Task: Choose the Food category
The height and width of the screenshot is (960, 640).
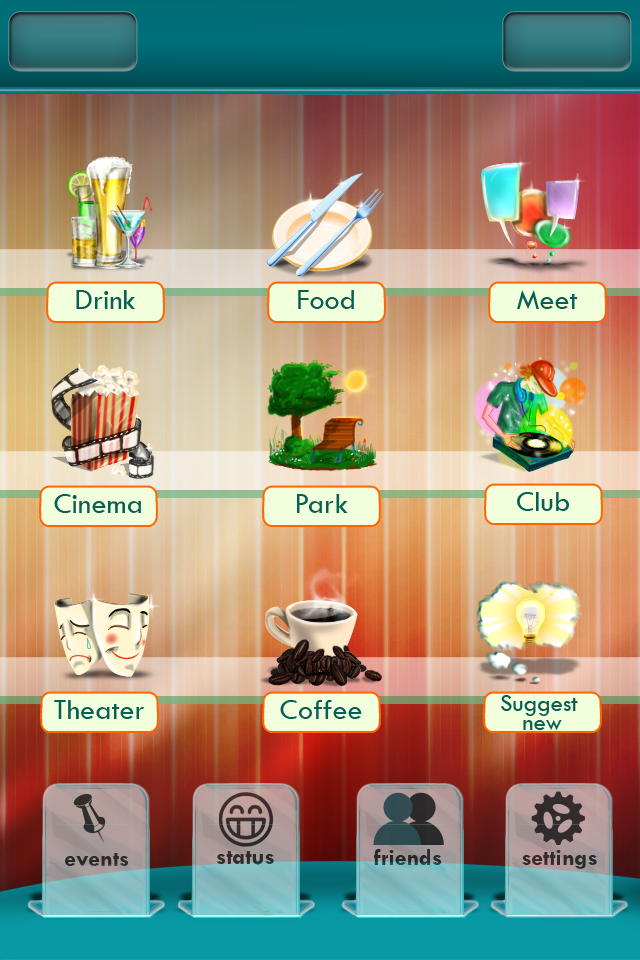Action: pyautogui.click(x=326, y=301)
